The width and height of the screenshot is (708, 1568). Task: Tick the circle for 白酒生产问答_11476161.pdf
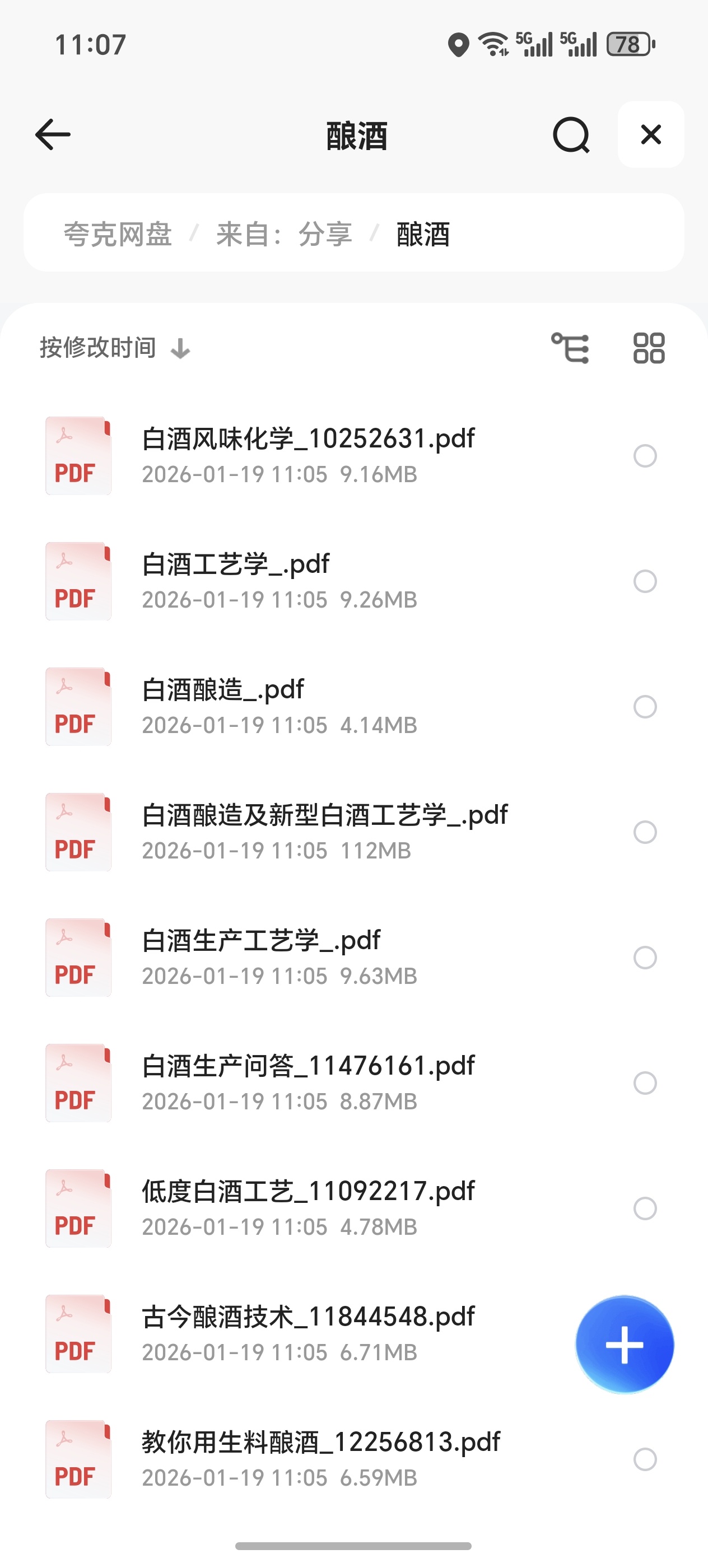645,1083
